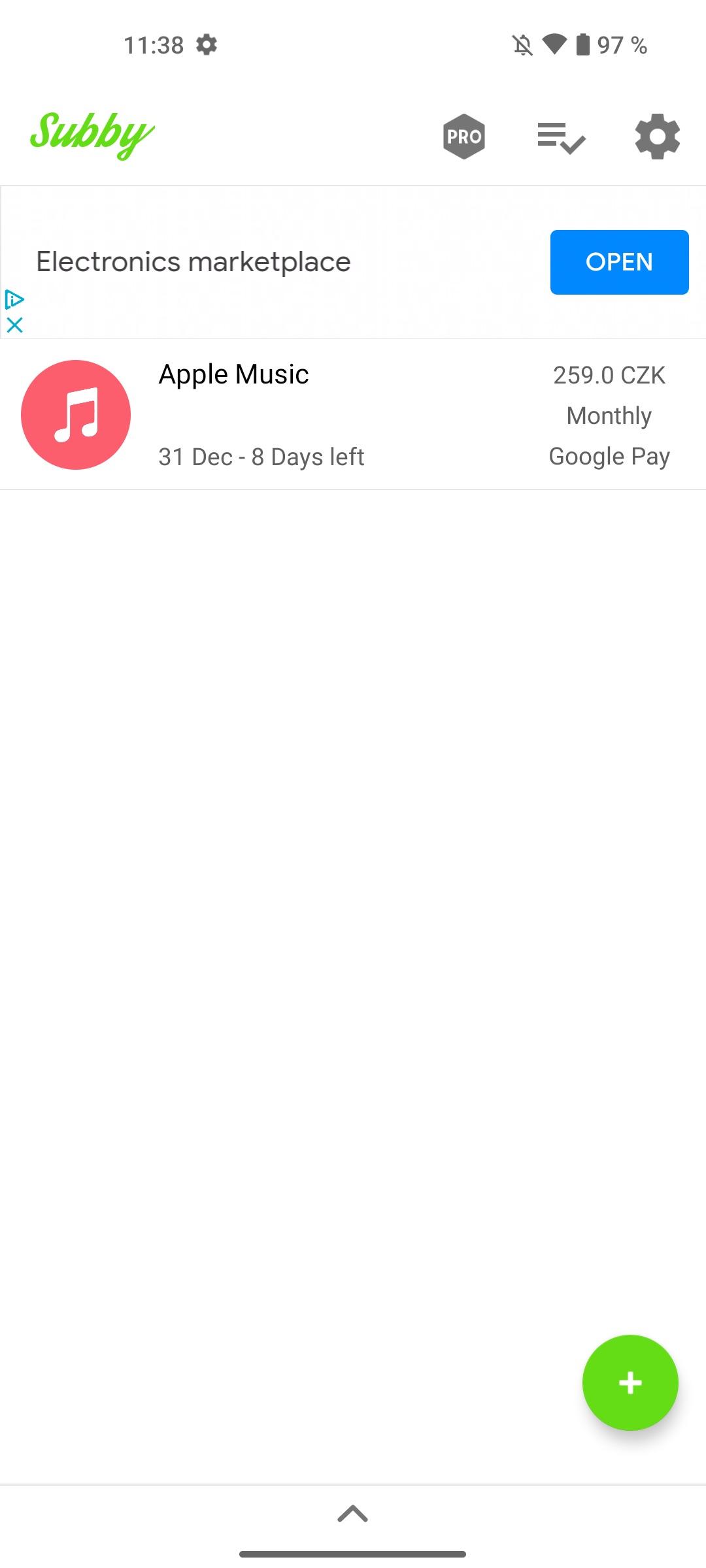Open settings via the gear icon

point(657,137)
